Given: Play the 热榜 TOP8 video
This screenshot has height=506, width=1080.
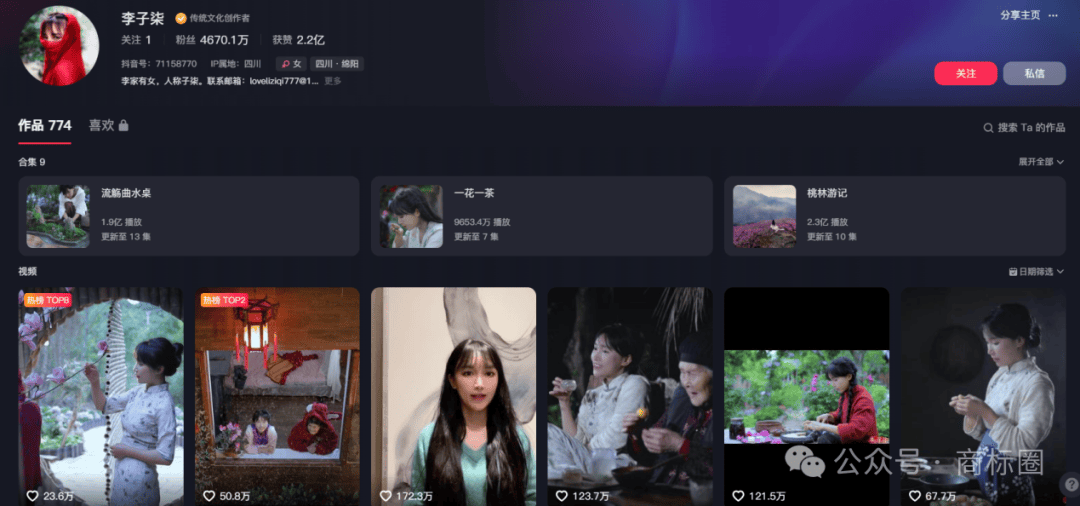Looking at the screenshot, I should tap(100, 395).
